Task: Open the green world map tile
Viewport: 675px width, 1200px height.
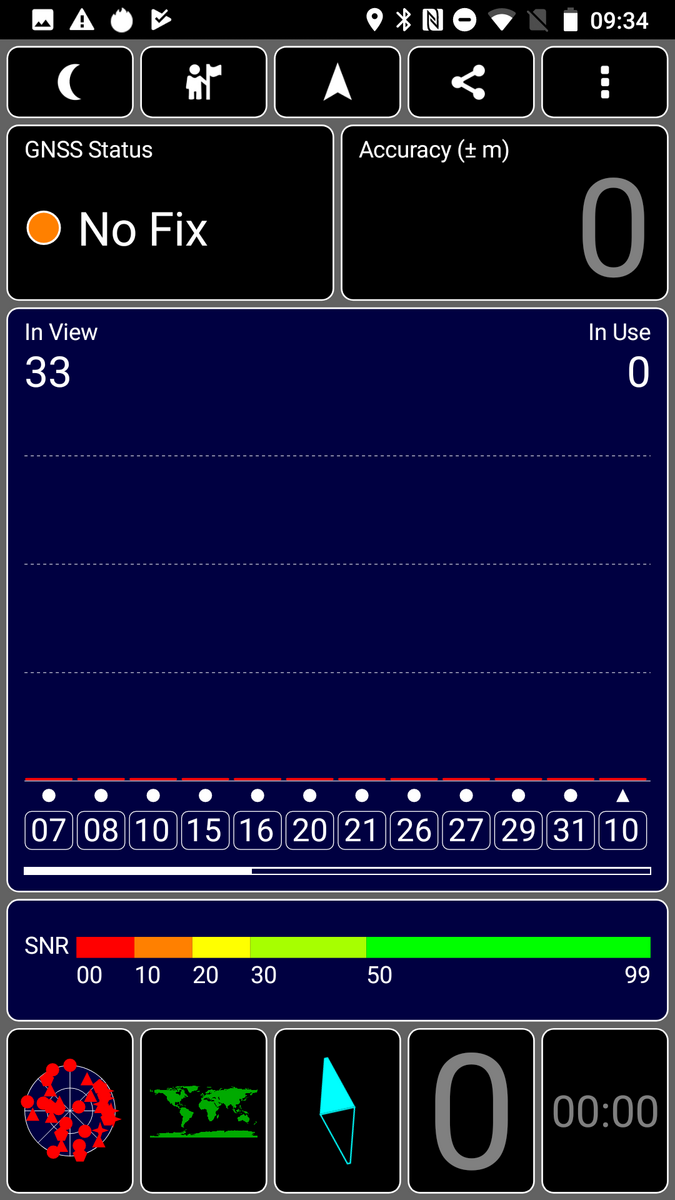Action: tap(204, 1111)
